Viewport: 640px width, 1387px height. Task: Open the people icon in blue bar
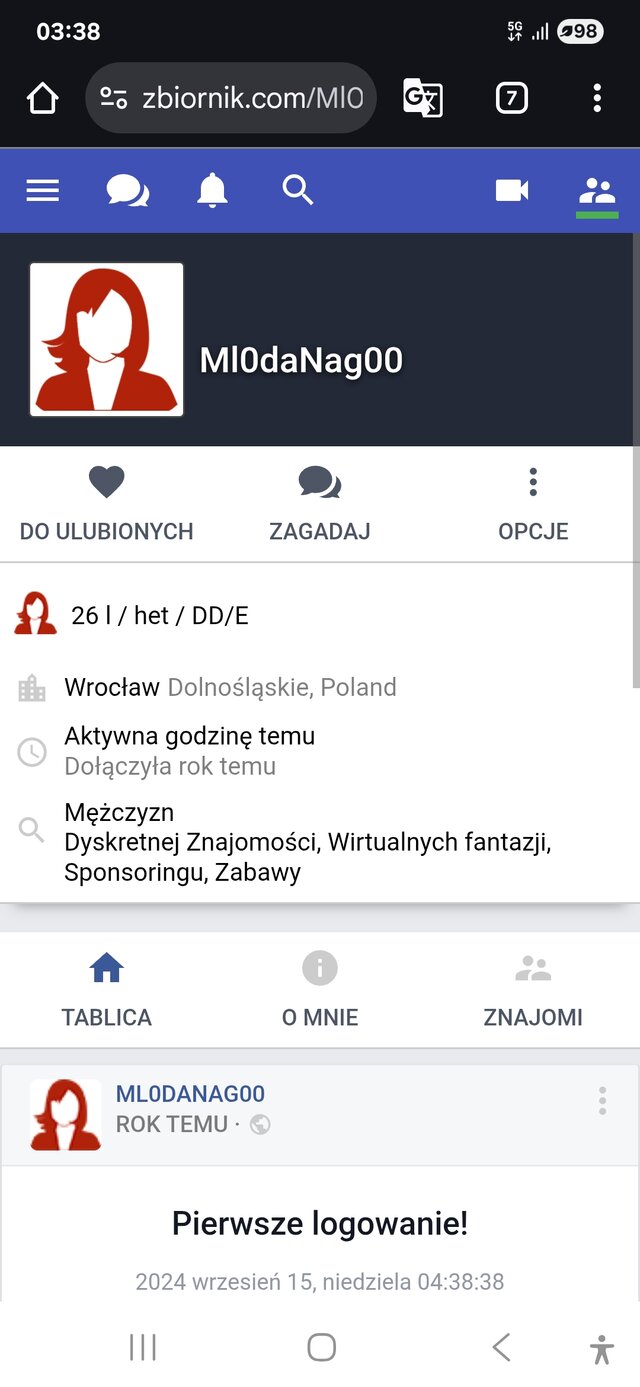tap(597, 190)
